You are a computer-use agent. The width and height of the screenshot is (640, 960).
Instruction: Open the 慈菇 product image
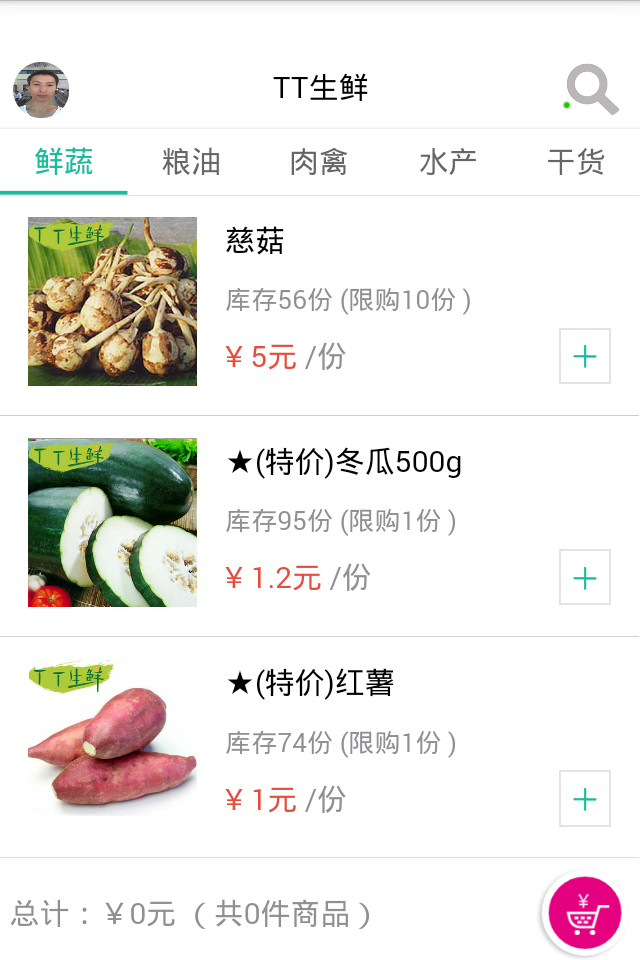pos(112,301)
